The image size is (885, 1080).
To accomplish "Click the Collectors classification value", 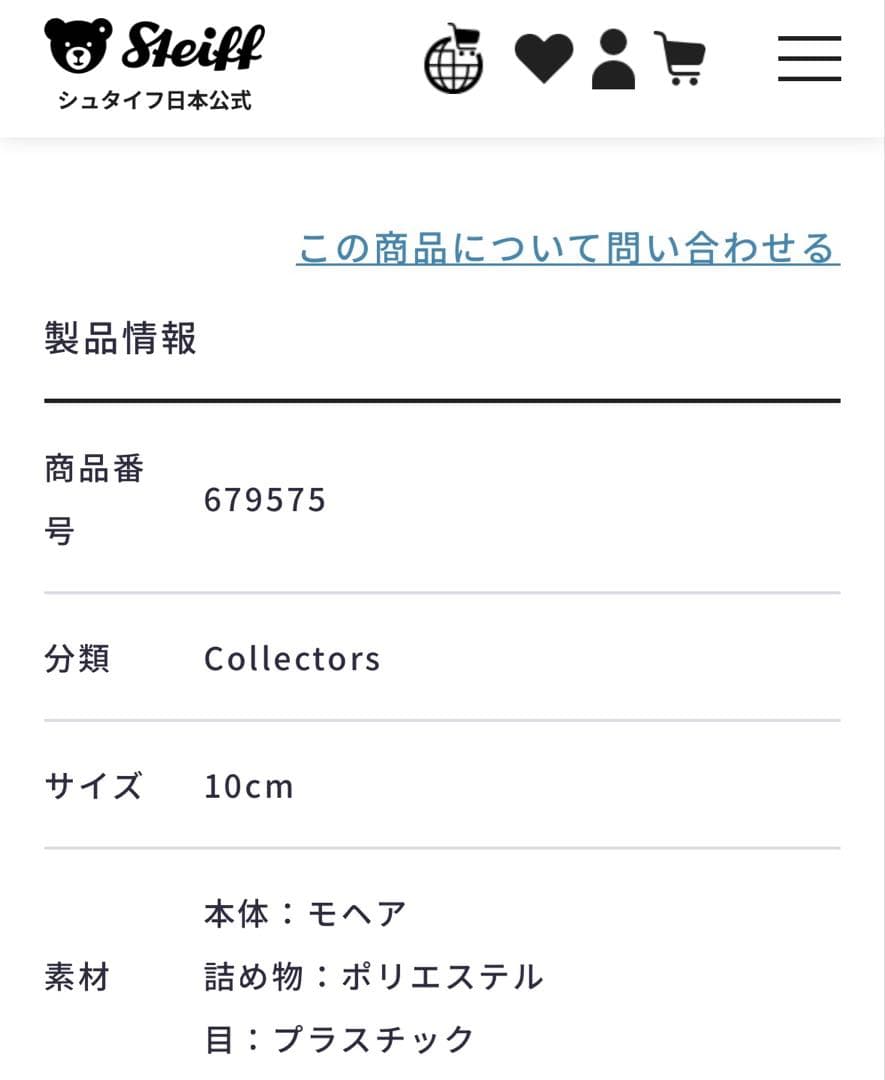I will 292,658.
